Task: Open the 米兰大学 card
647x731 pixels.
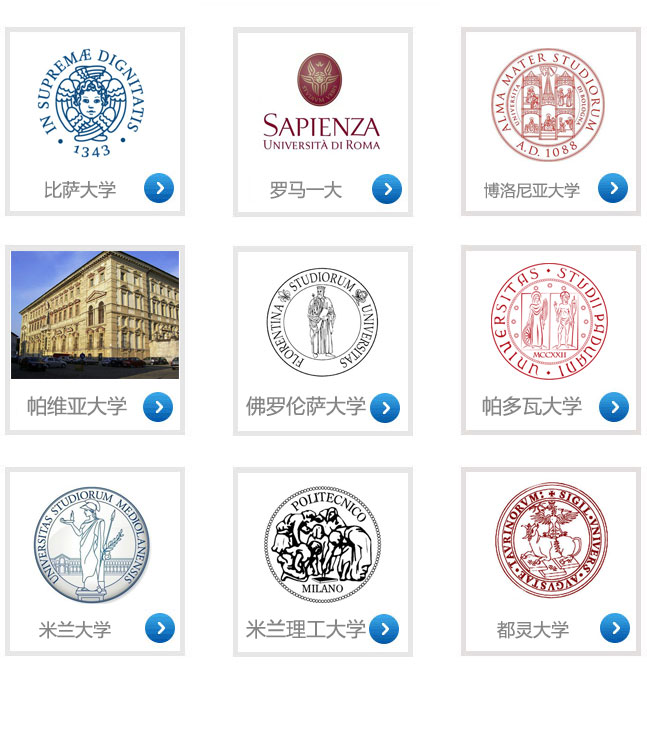Action: 94,560
